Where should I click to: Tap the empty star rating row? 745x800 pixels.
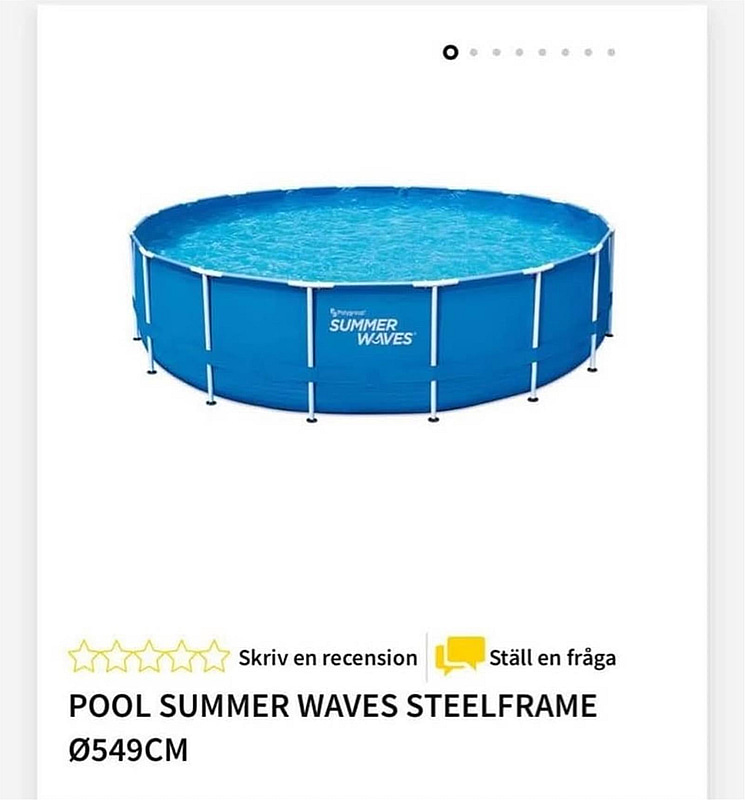pos(149,657)
